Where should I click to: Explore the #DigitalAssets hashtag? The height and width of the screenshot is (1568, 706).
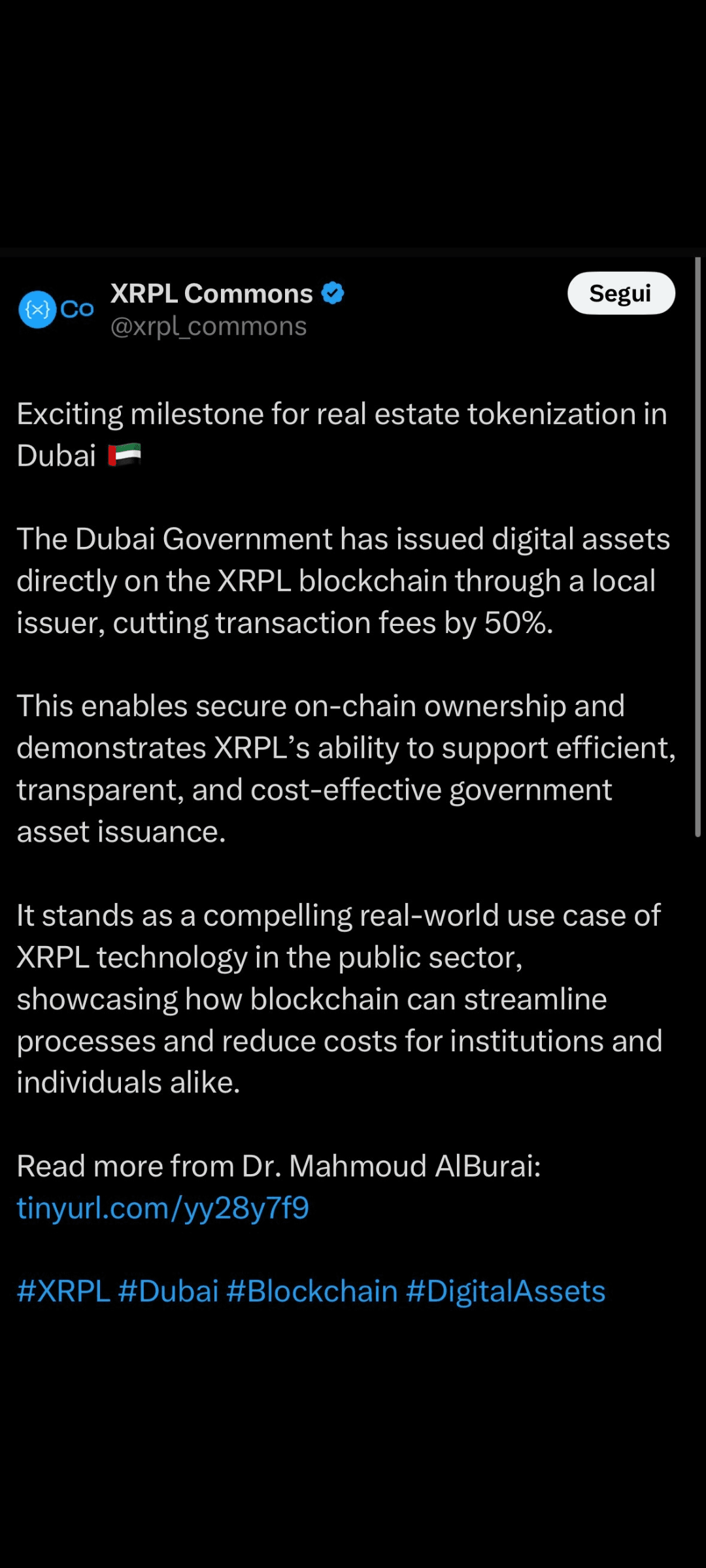point(505,1292)
